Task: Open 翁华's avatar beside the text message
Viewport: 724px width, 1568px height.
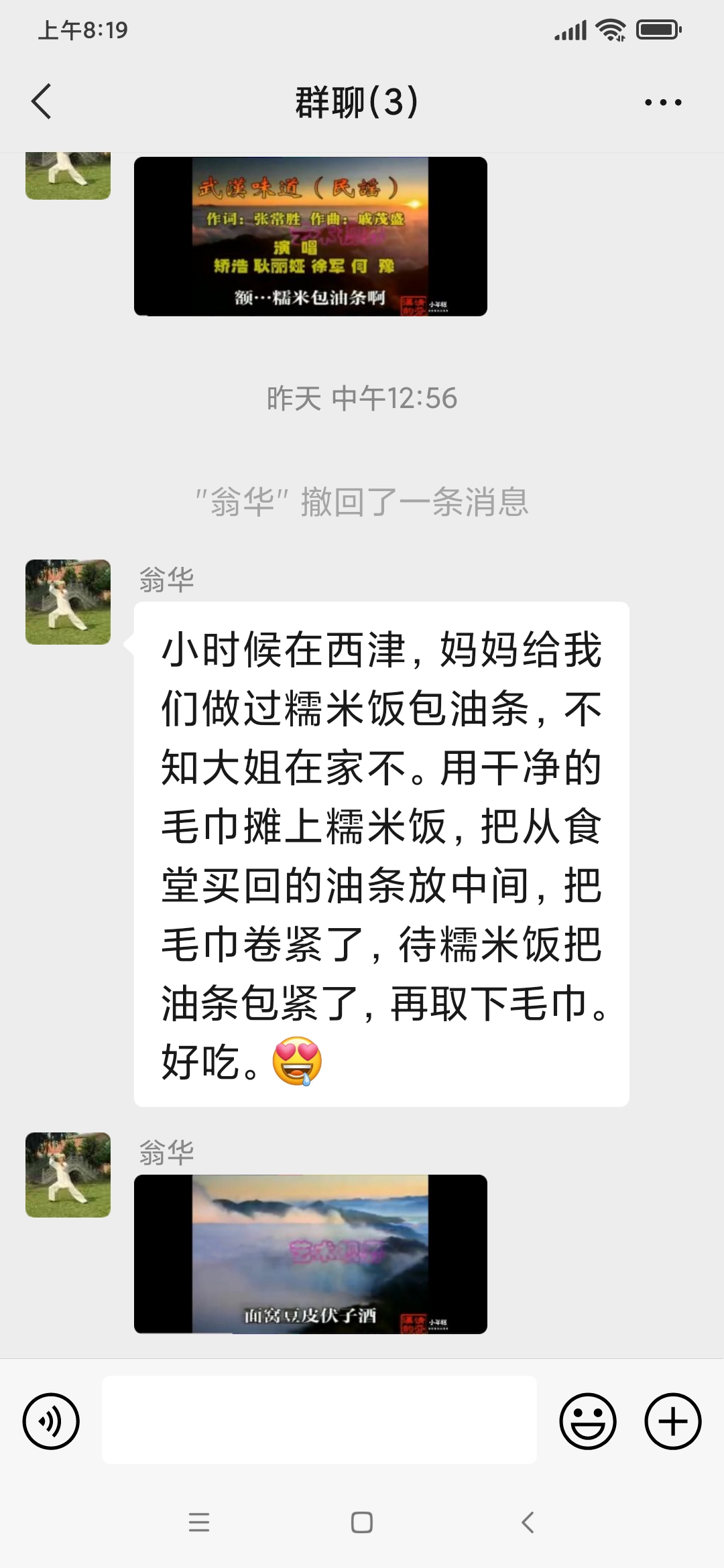Action: [x=68, y=602]
